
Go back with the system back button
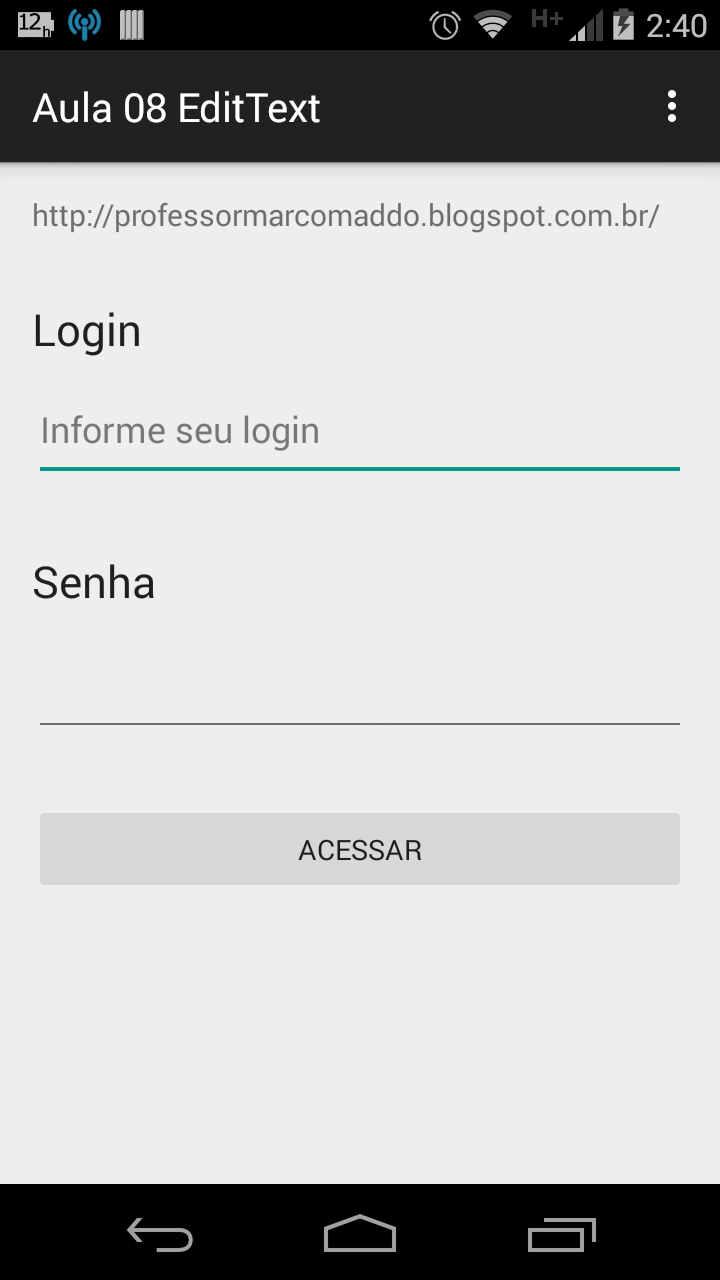160,1234
